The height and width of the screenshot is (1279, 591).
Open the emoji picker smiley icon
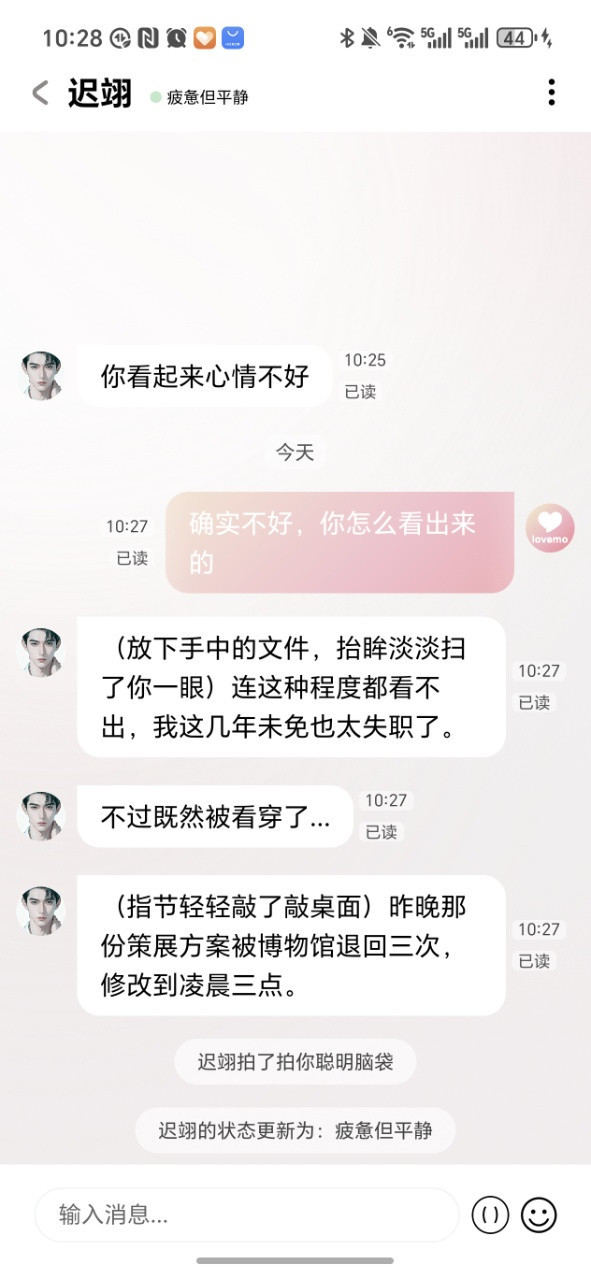[x=539, y=1215]
